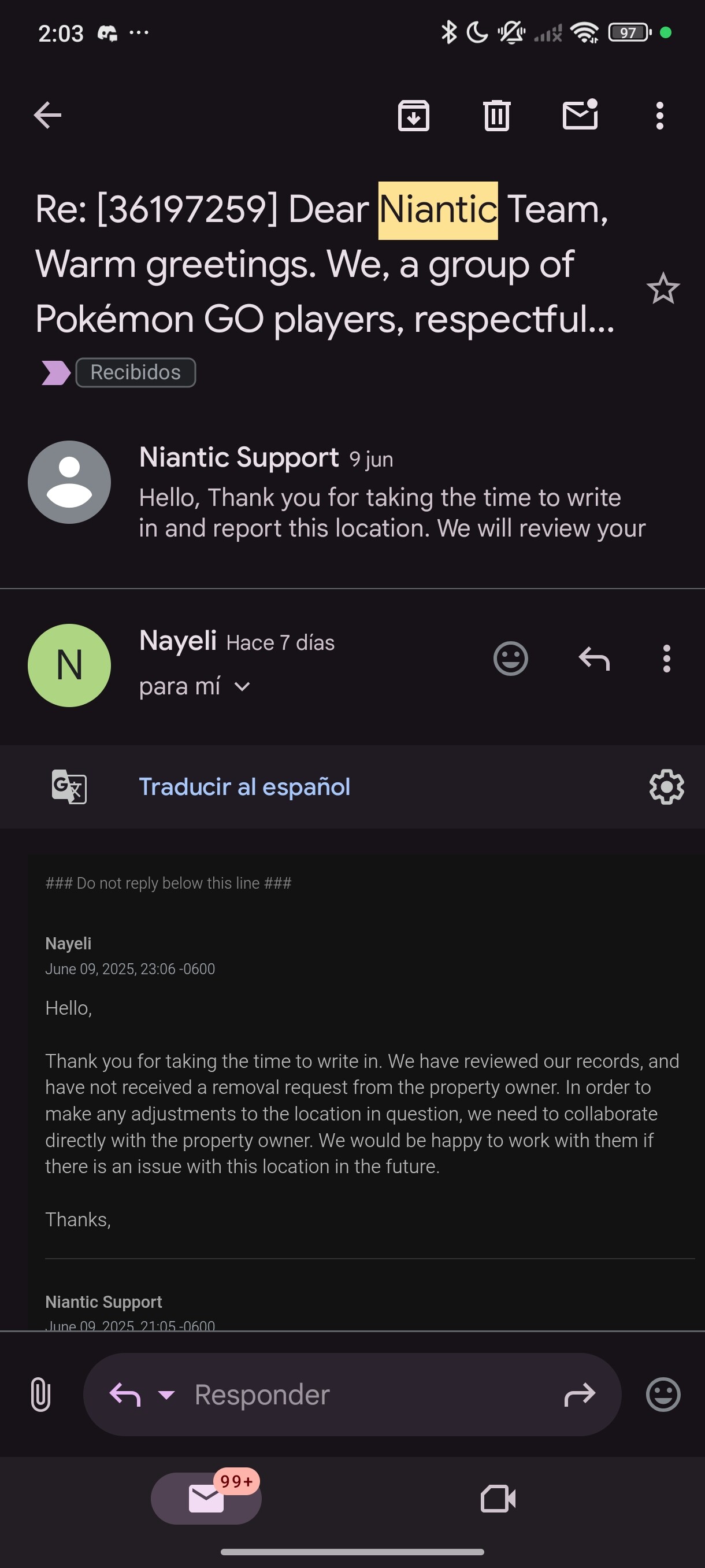The height and width of the screenshot is (1568, 705).
Task: Open more options for Nayeli's message
Action: tap(667, 659)
